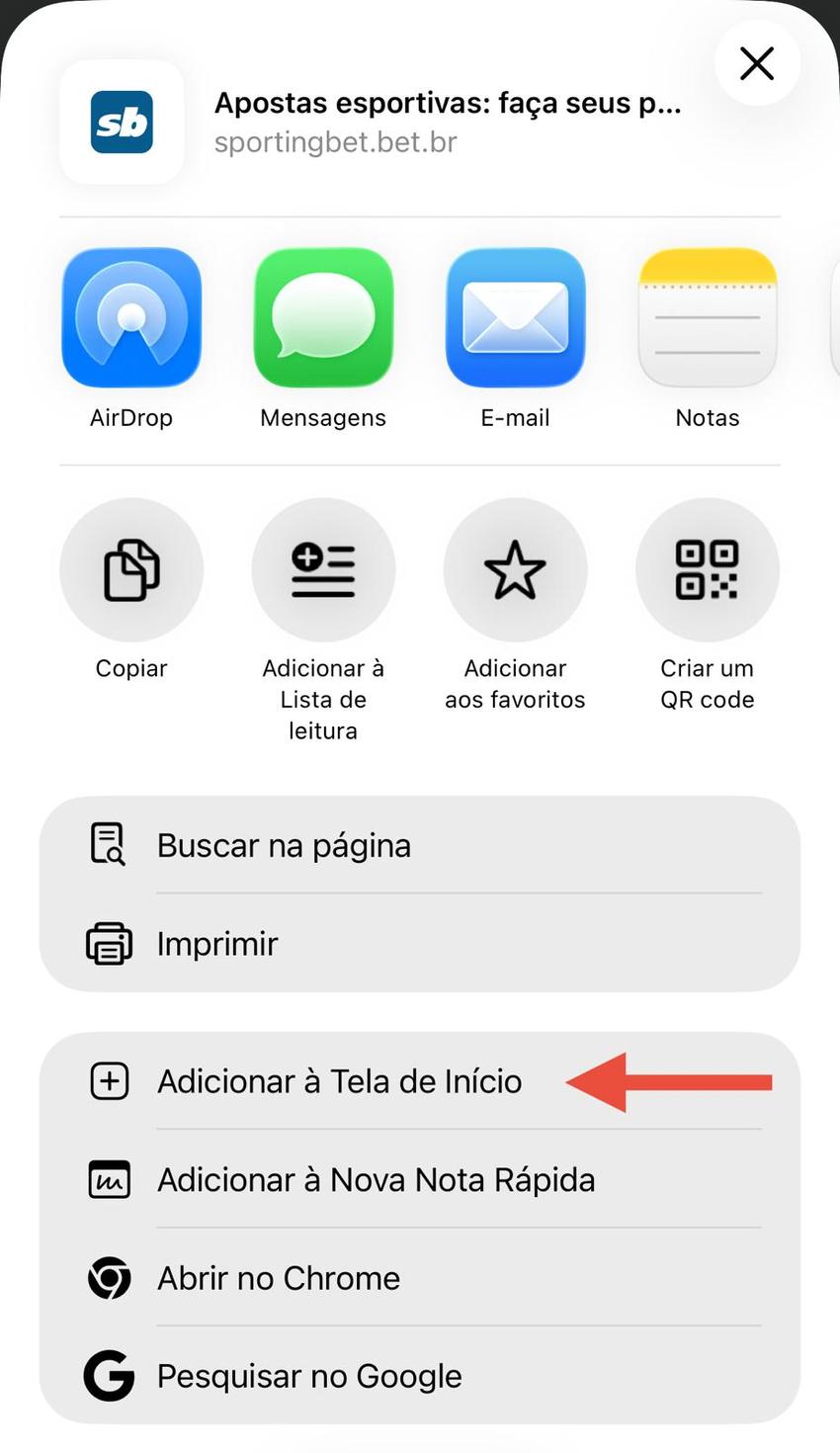Open the sportingbet.bet.br page title
Viewport: 840px width, 1453px height.
336,141
